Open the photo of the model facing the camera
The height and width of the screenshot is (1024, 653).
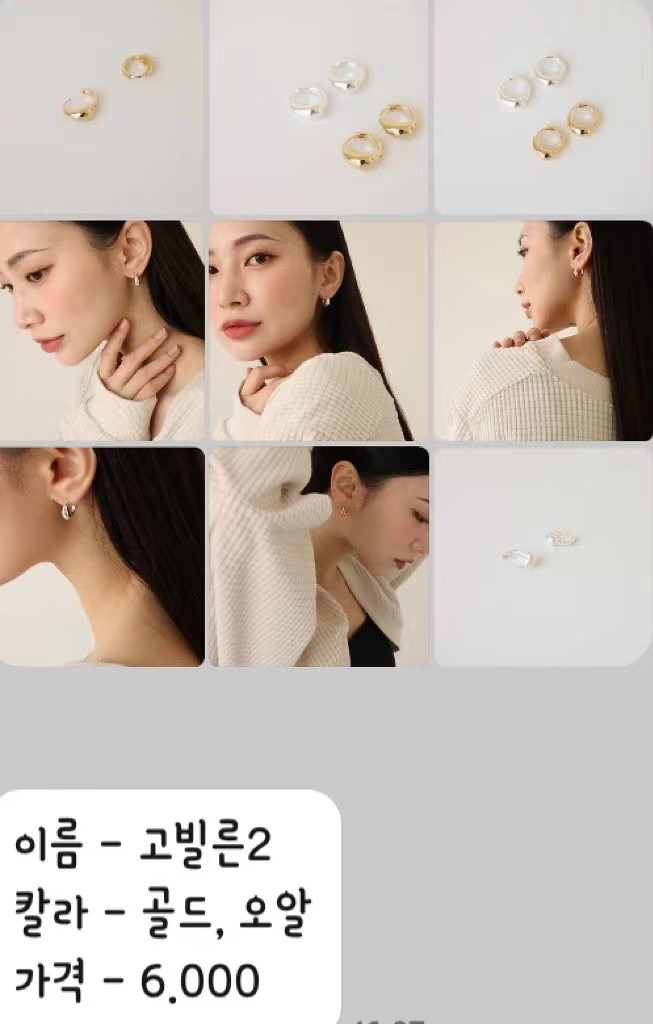point(318,330)
